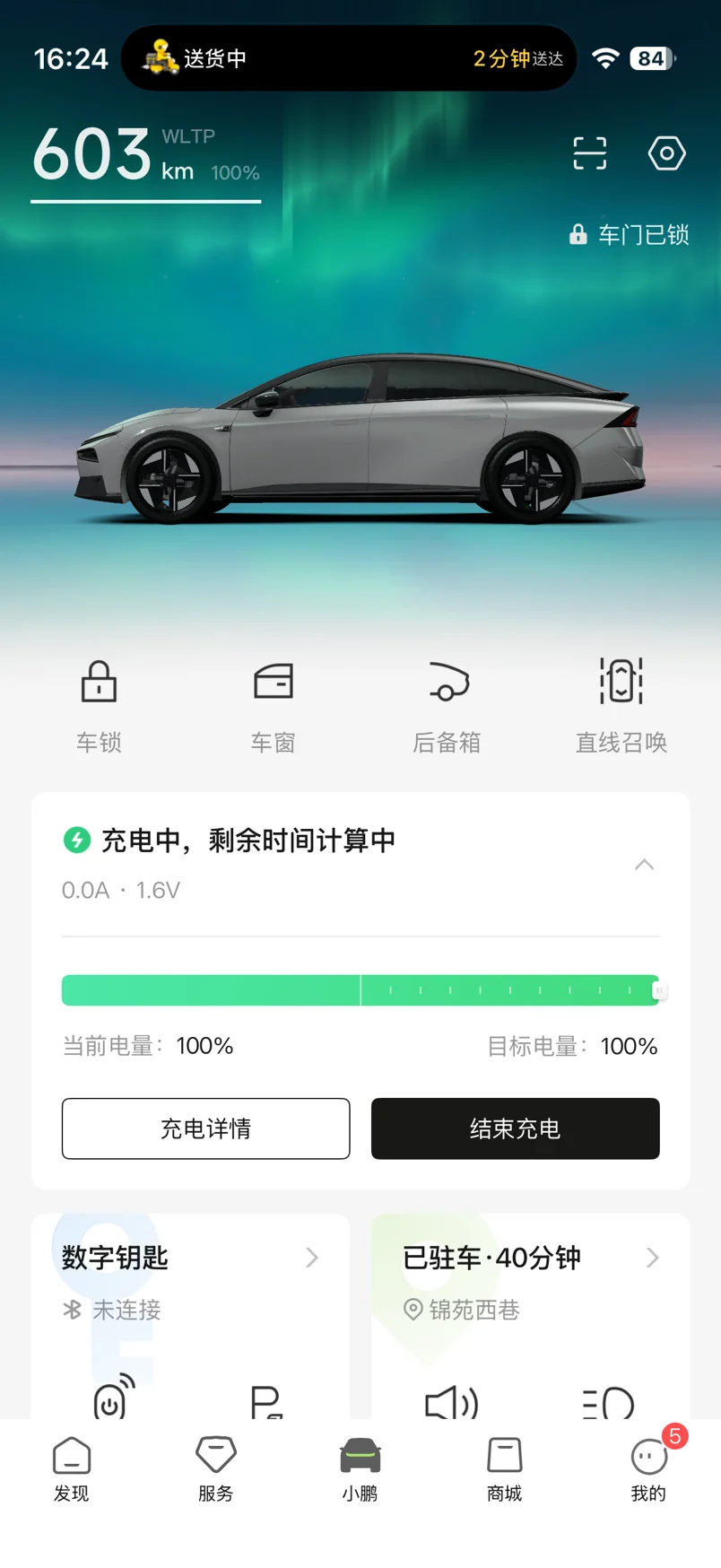Open the scan icon
The image size is (721, 1568).
pos(589,153)
